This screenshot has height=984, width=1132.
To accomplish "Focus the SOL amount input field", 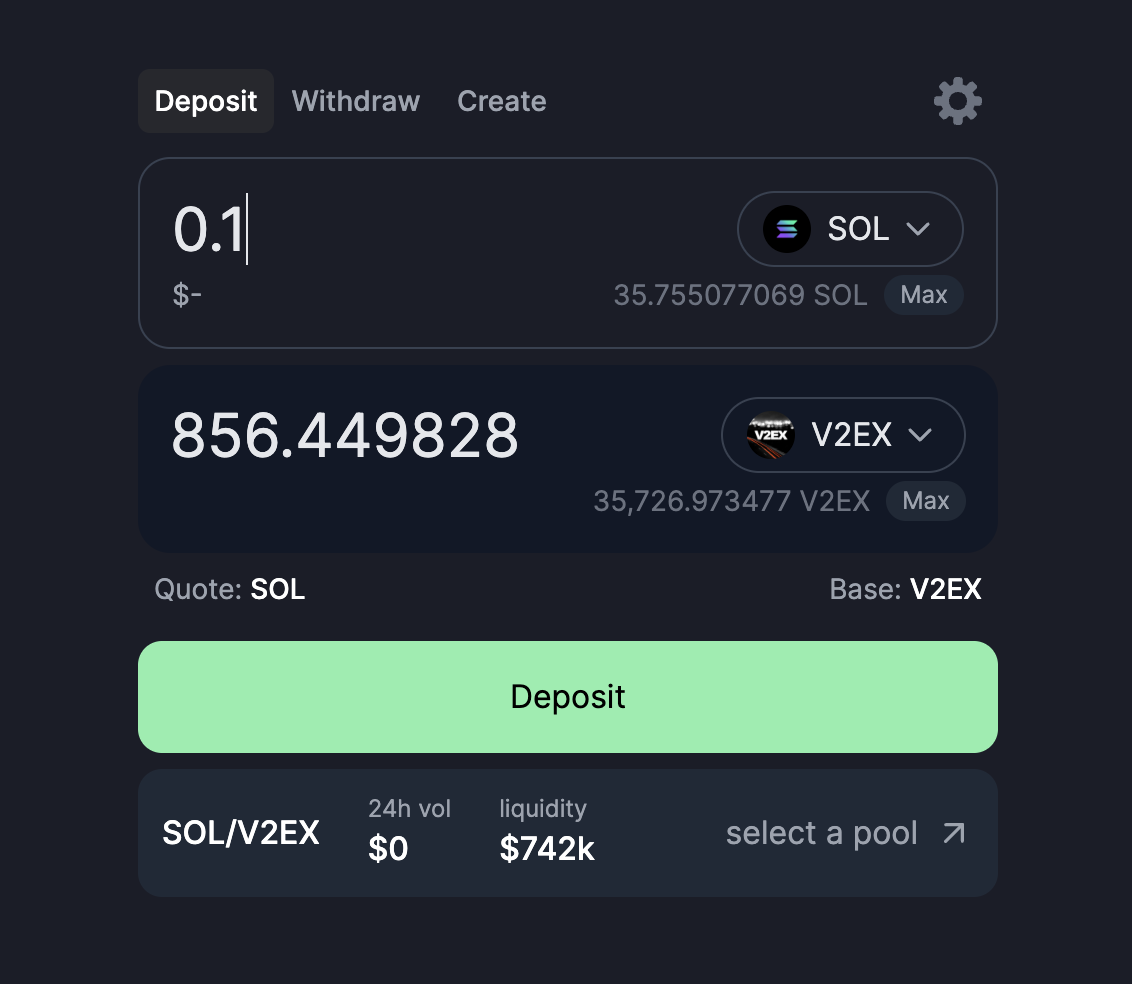I will click(400, 229).
